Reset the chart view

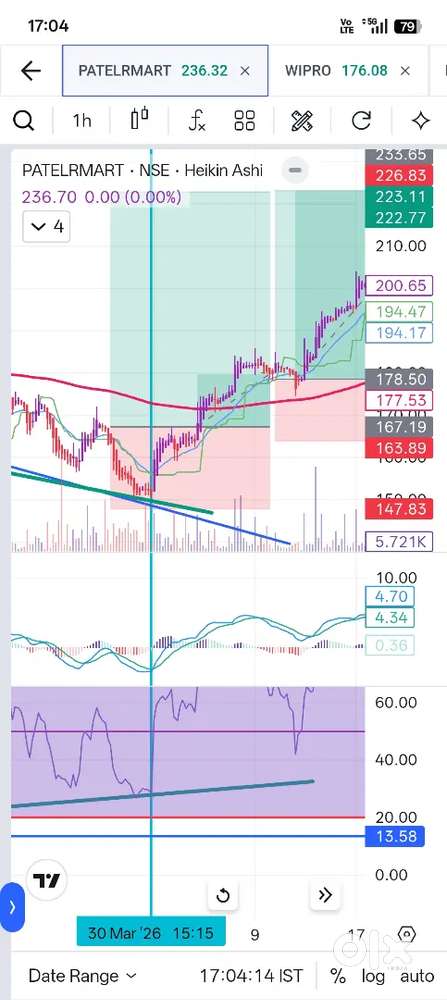coord(223,895)
